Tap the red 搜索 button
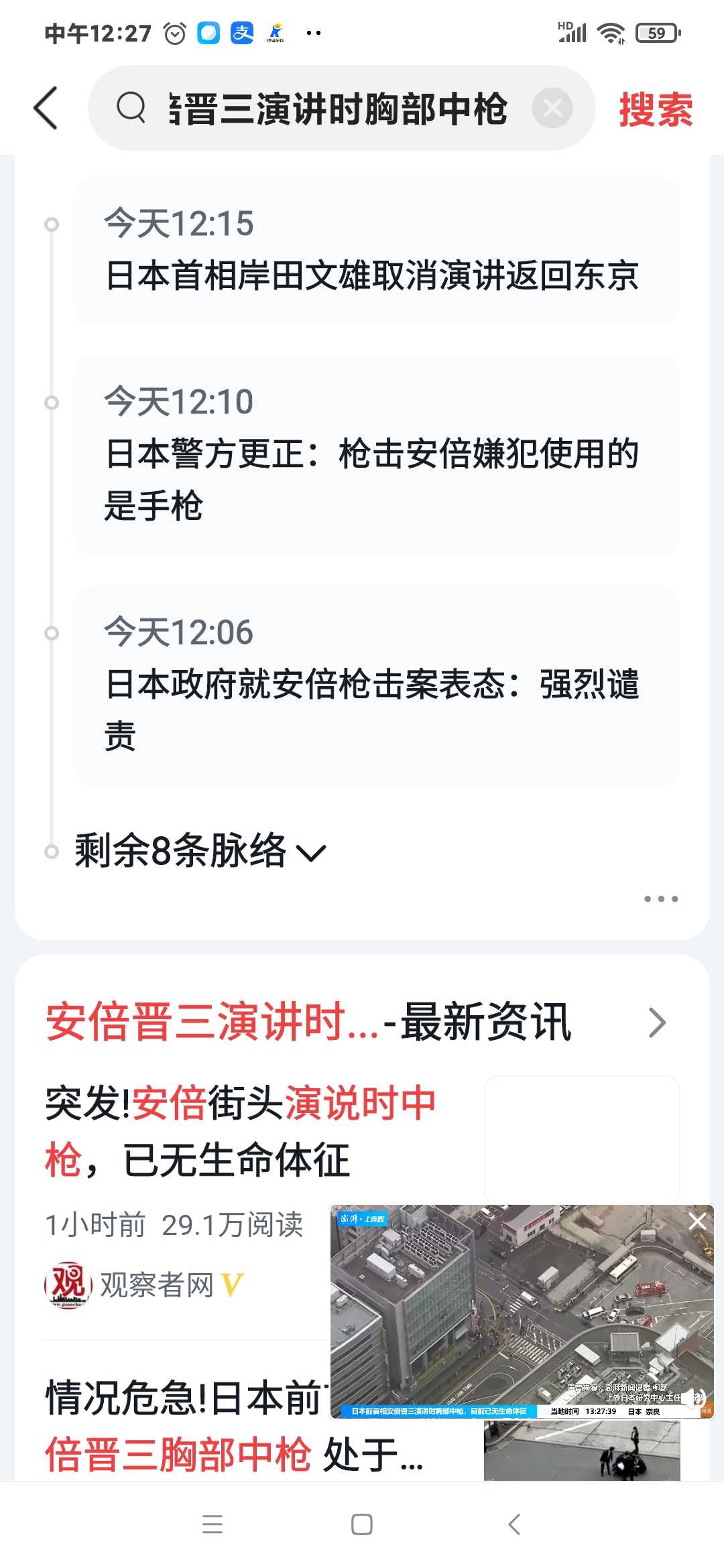724x1568 pixels. tap(655, 109)
